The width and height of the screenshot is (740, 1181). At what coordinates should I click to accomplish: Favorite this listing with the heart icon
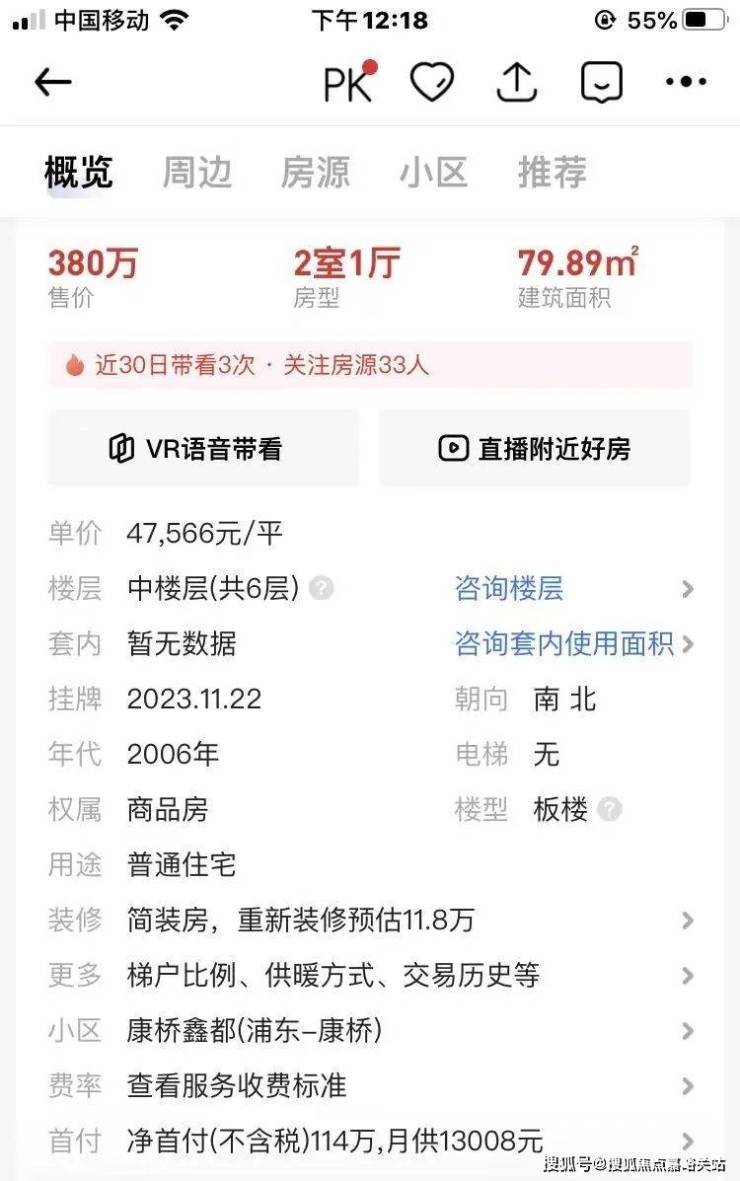pos(432,82)
